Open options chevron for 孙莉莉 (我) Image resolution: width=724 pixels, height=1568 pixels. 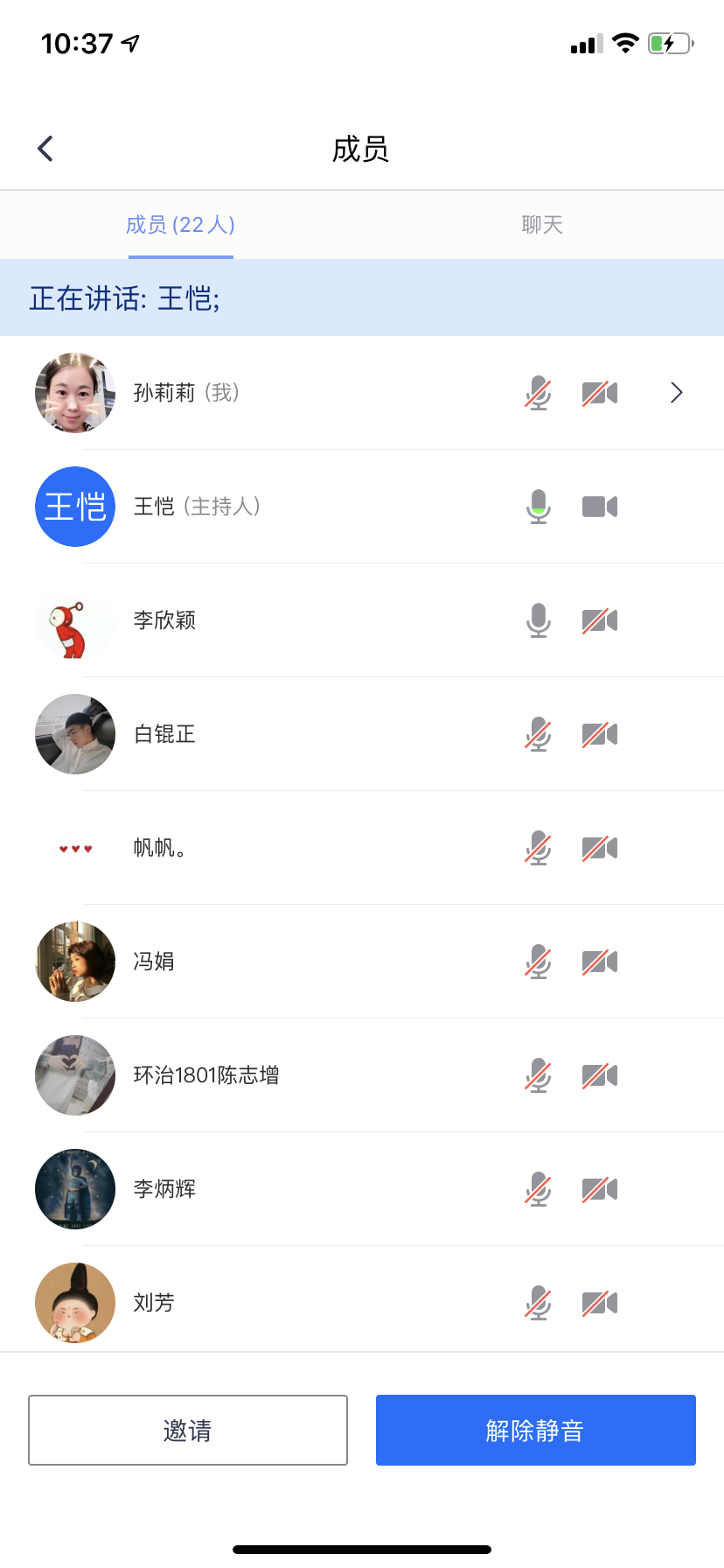[x=676, y=393]
